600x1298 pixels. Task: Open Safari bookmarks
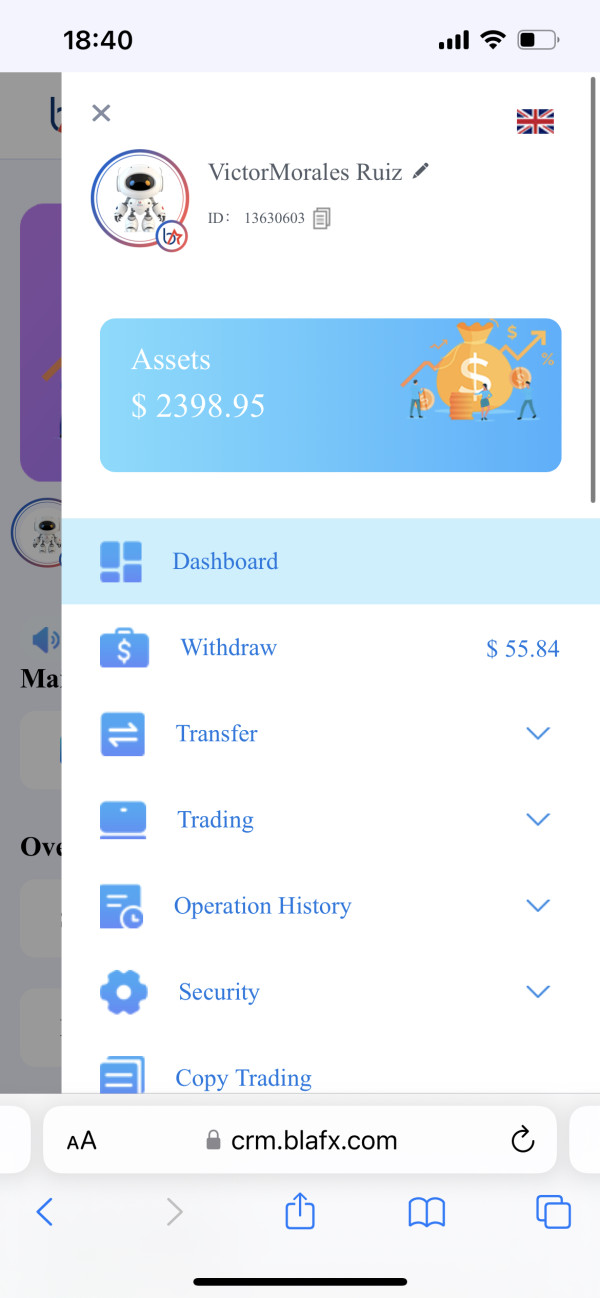pos(427,1213)
